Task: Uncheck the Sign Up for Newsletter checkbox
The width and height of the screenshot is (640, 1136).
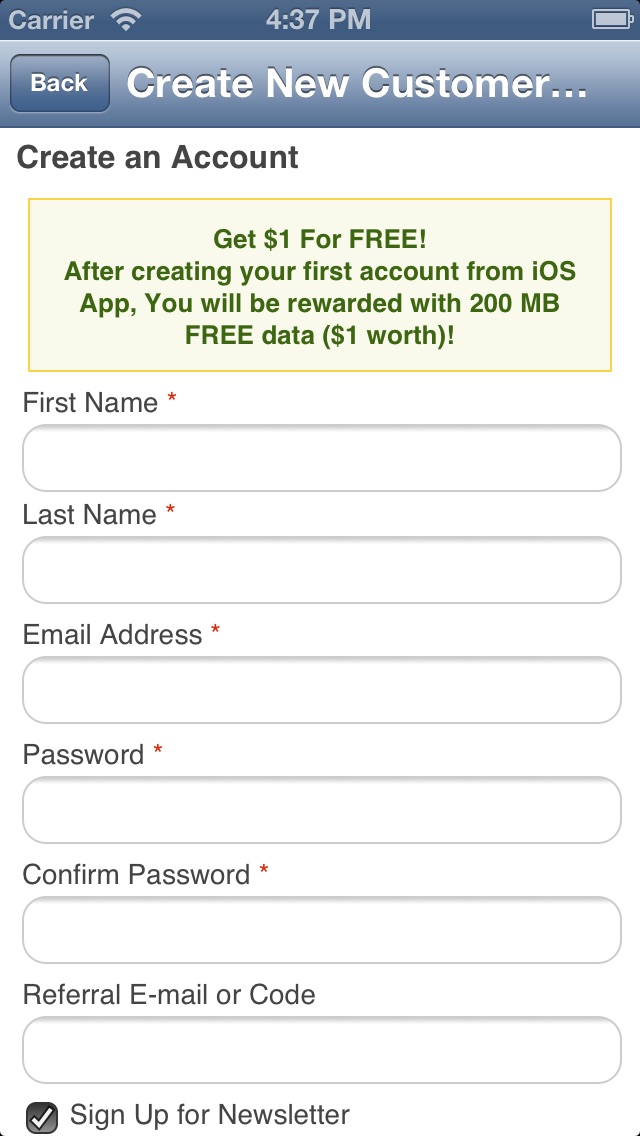Action: pyautogui.click(x=42, y=1116)
